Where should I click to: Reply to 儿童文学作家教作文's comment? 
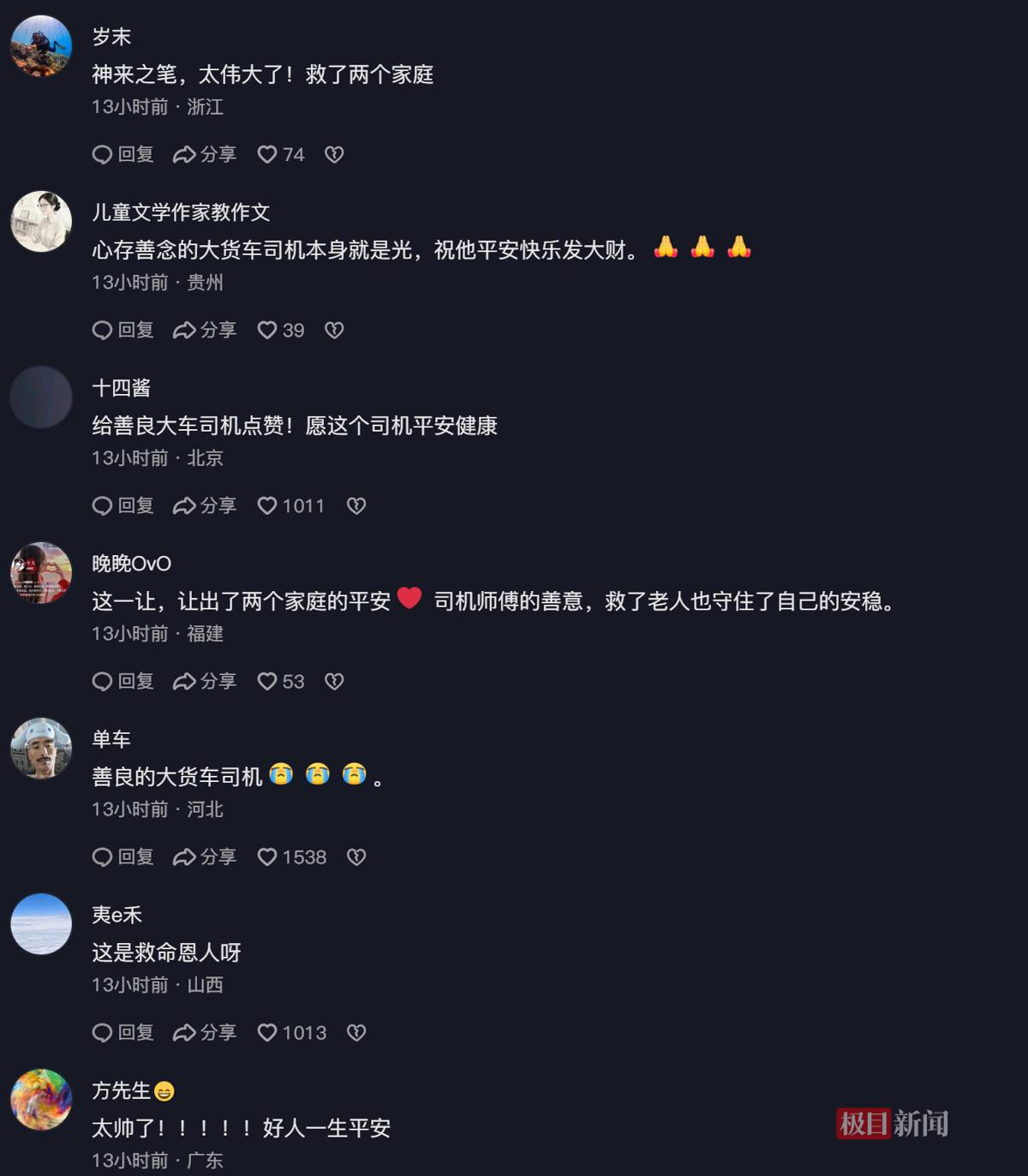123,330
